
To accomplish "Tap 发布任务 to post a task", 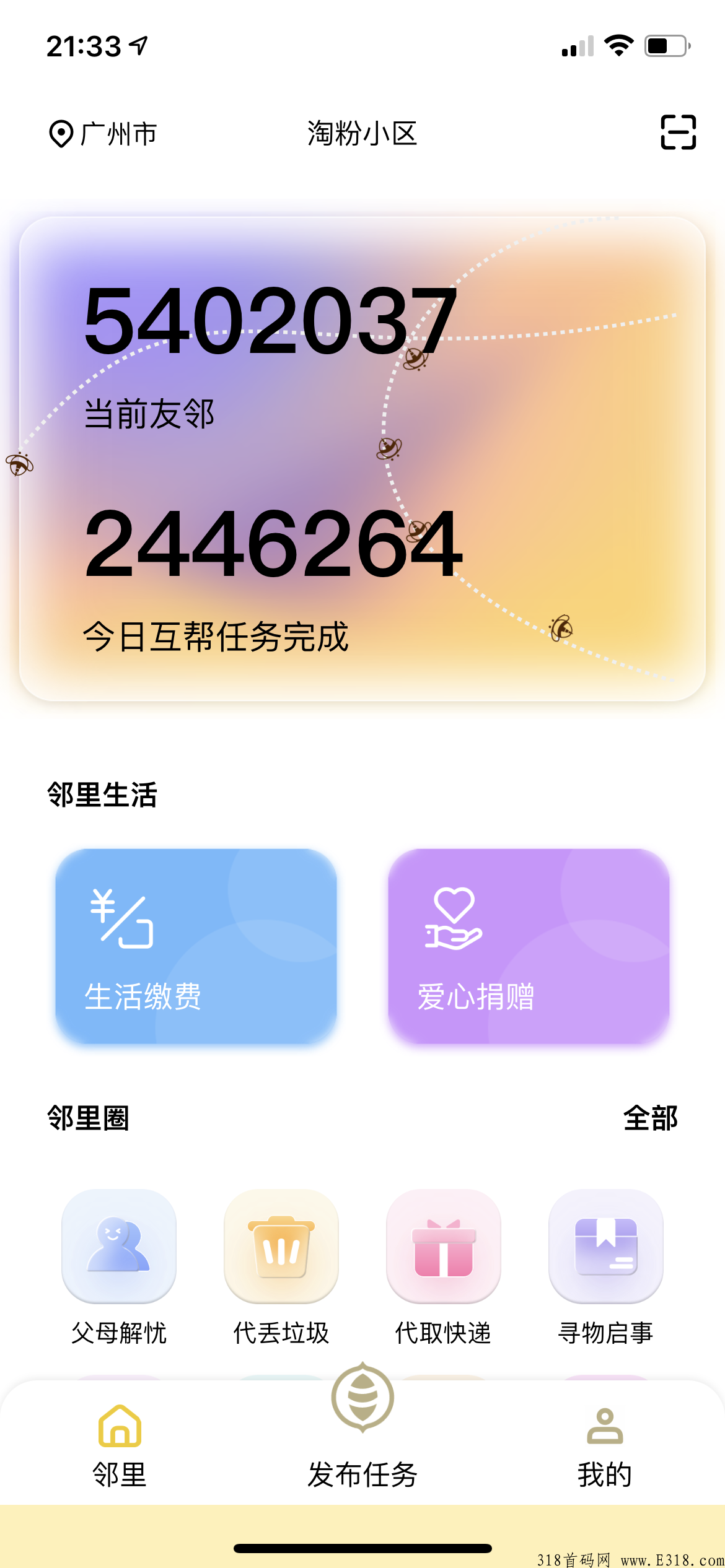I will 362,1424.
